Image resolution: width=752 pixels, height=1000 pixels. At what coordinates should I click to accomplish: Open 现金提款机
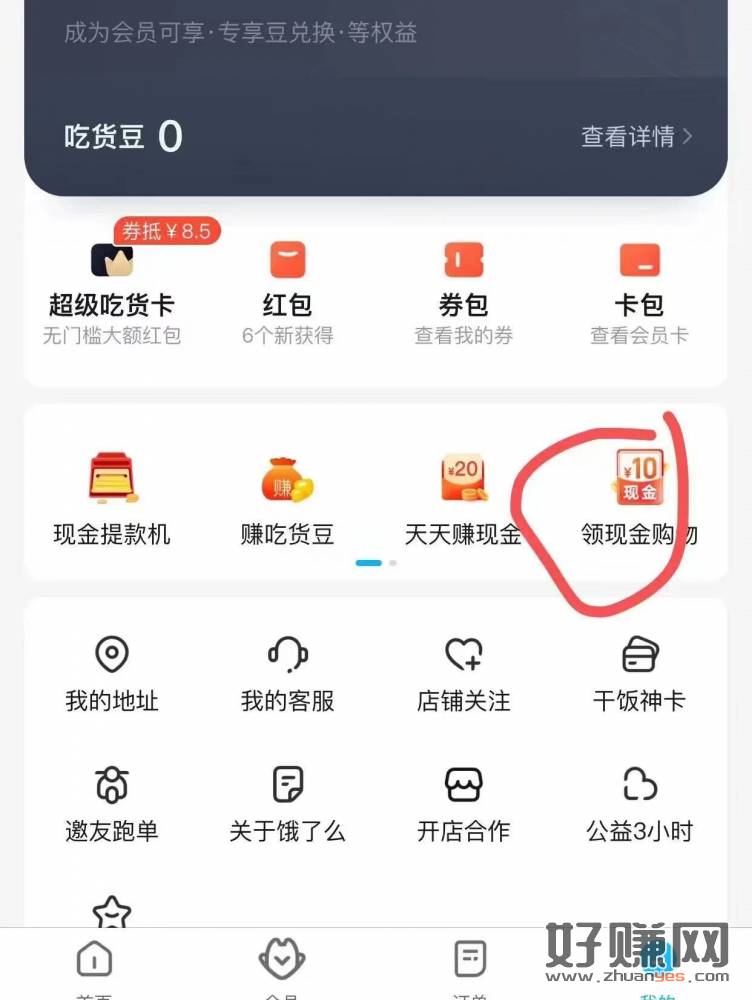tap(112, 500)
